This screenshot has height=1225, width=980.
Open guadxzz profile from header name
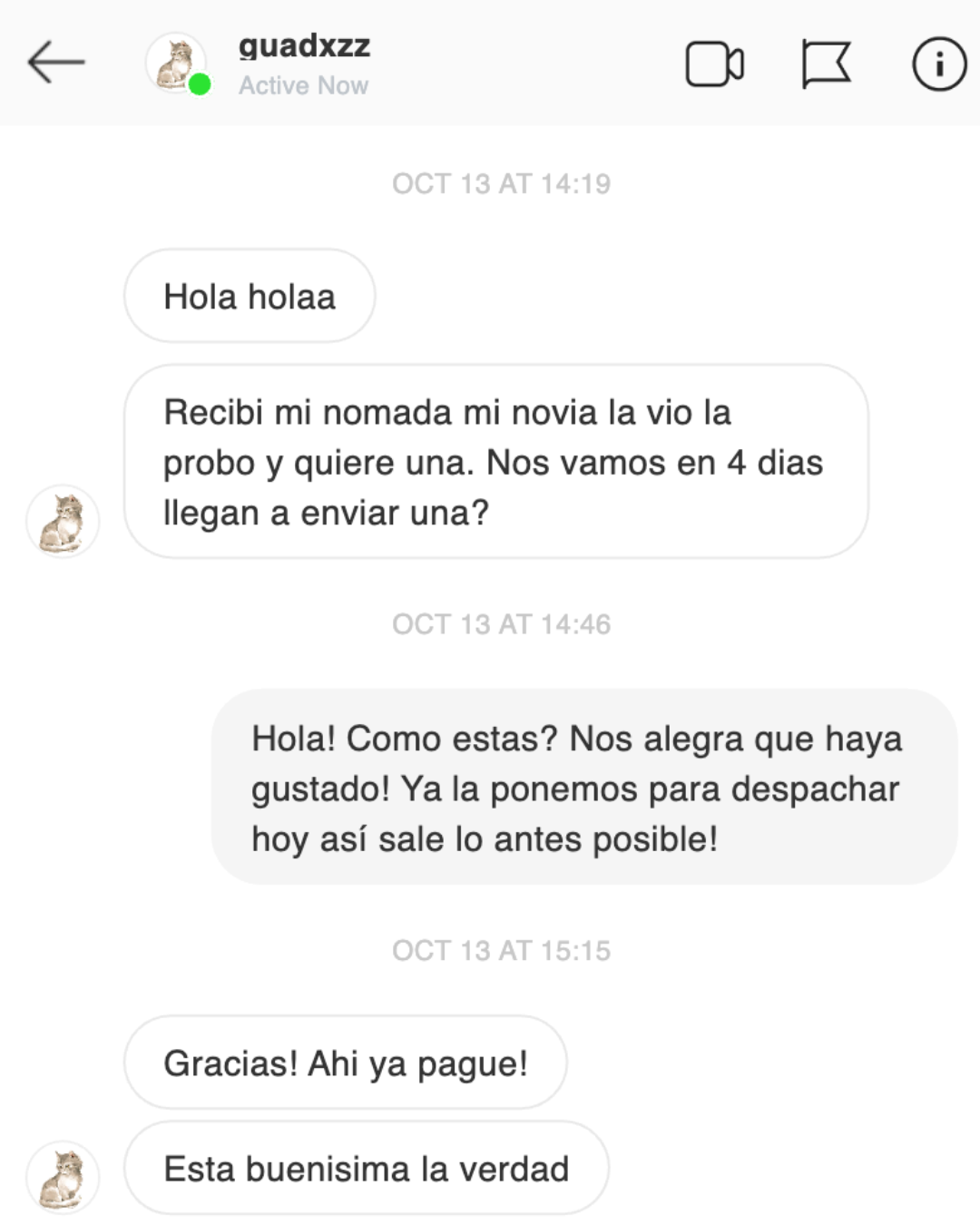tap(304, 45)
